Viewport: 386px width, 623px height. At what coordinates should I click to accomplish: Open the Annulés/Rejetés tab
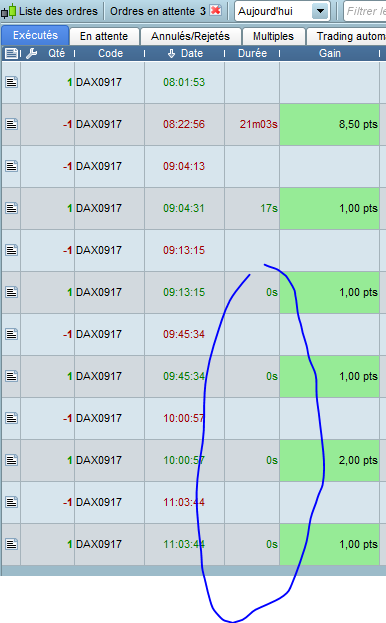pyautogui.click(x=190, y=36)
